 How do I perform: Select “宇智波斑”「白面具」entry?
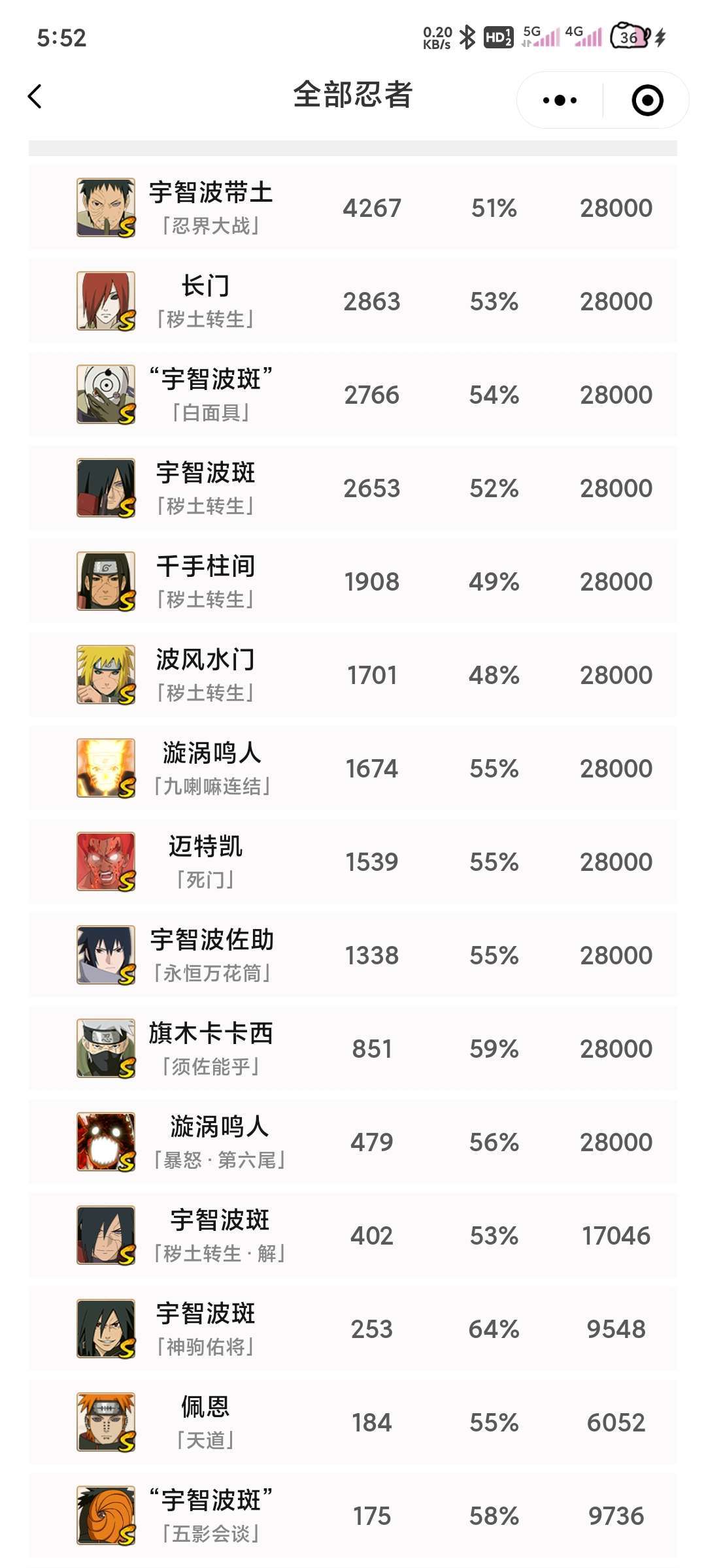(353, 395)
